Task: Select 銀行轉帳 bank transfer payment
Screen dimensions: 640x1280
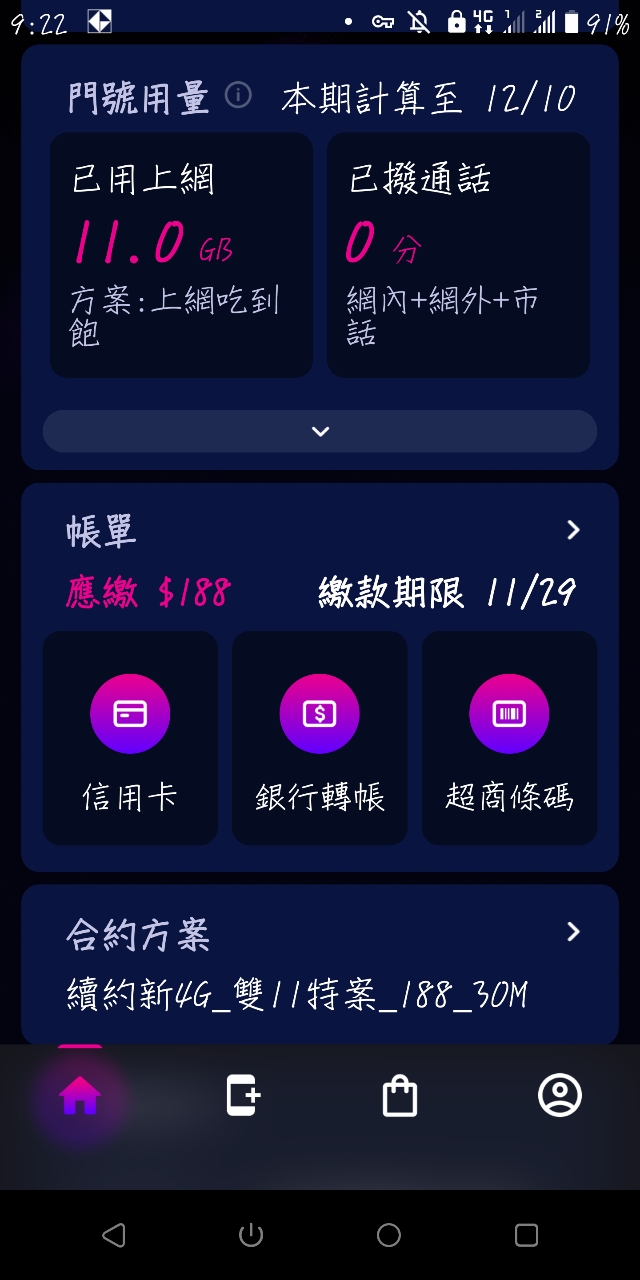Action: pos(320,738)
